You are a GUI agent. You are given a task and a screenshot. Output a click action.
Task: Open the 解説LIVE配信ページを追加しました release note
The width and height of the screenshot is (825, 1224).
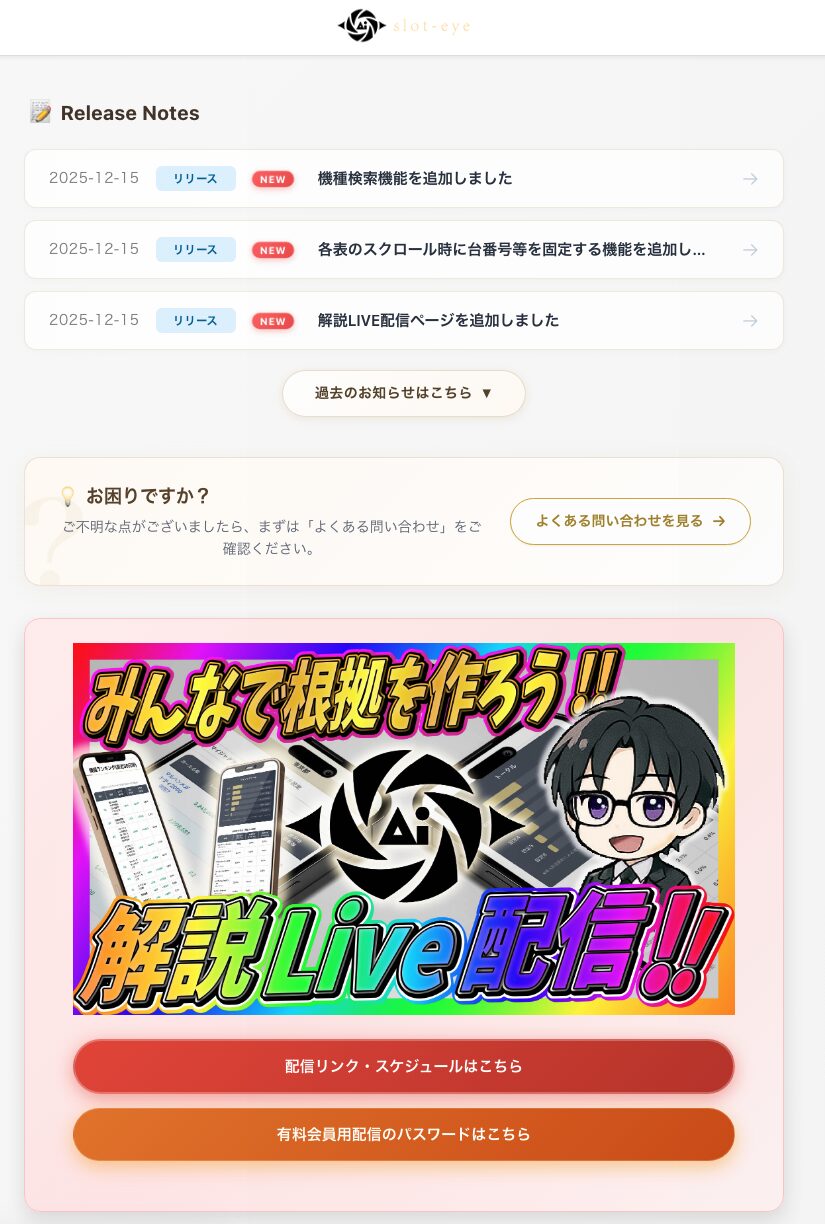coord(438,321)
